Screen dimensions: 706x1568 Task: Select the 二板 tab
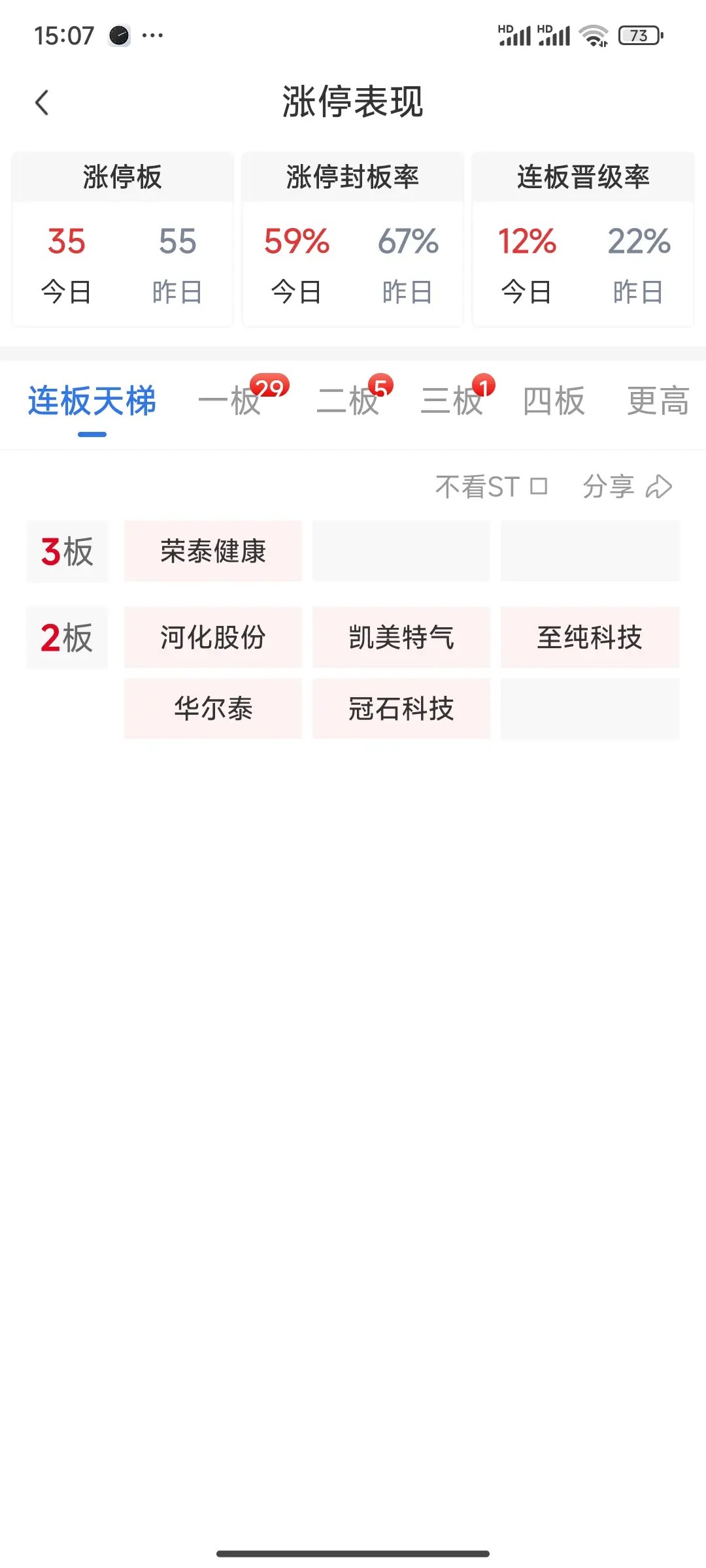tap(348, 401)
